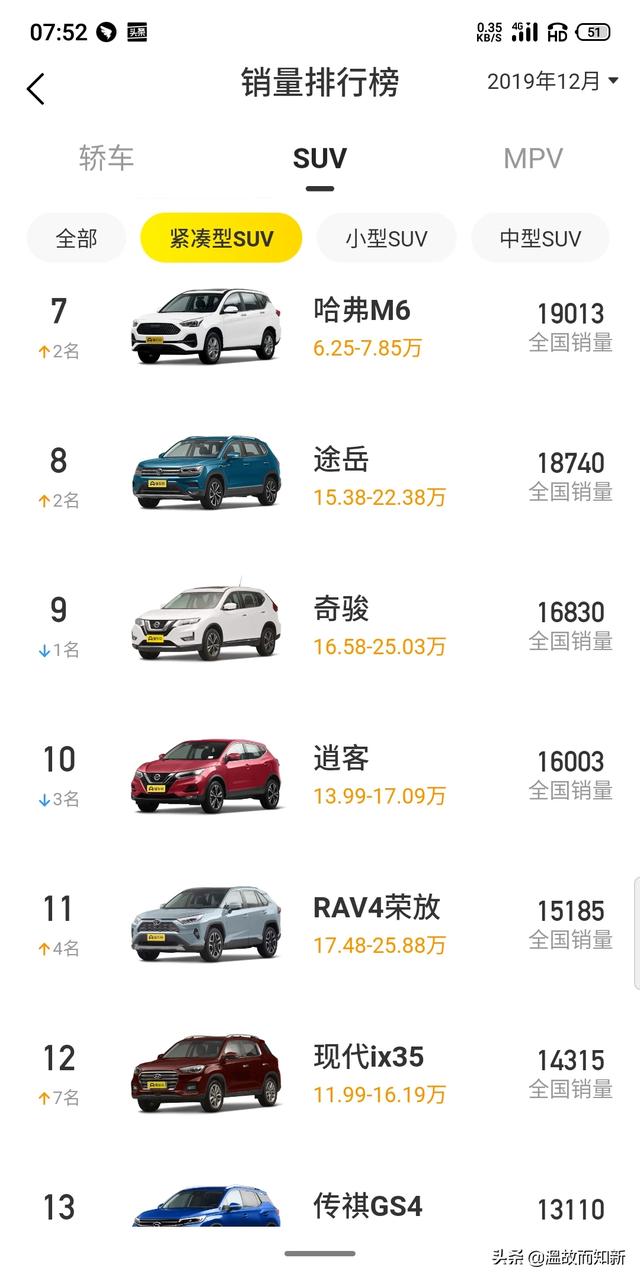
Task: Select 逍客 from the sales list
Action: click(342, 759)
